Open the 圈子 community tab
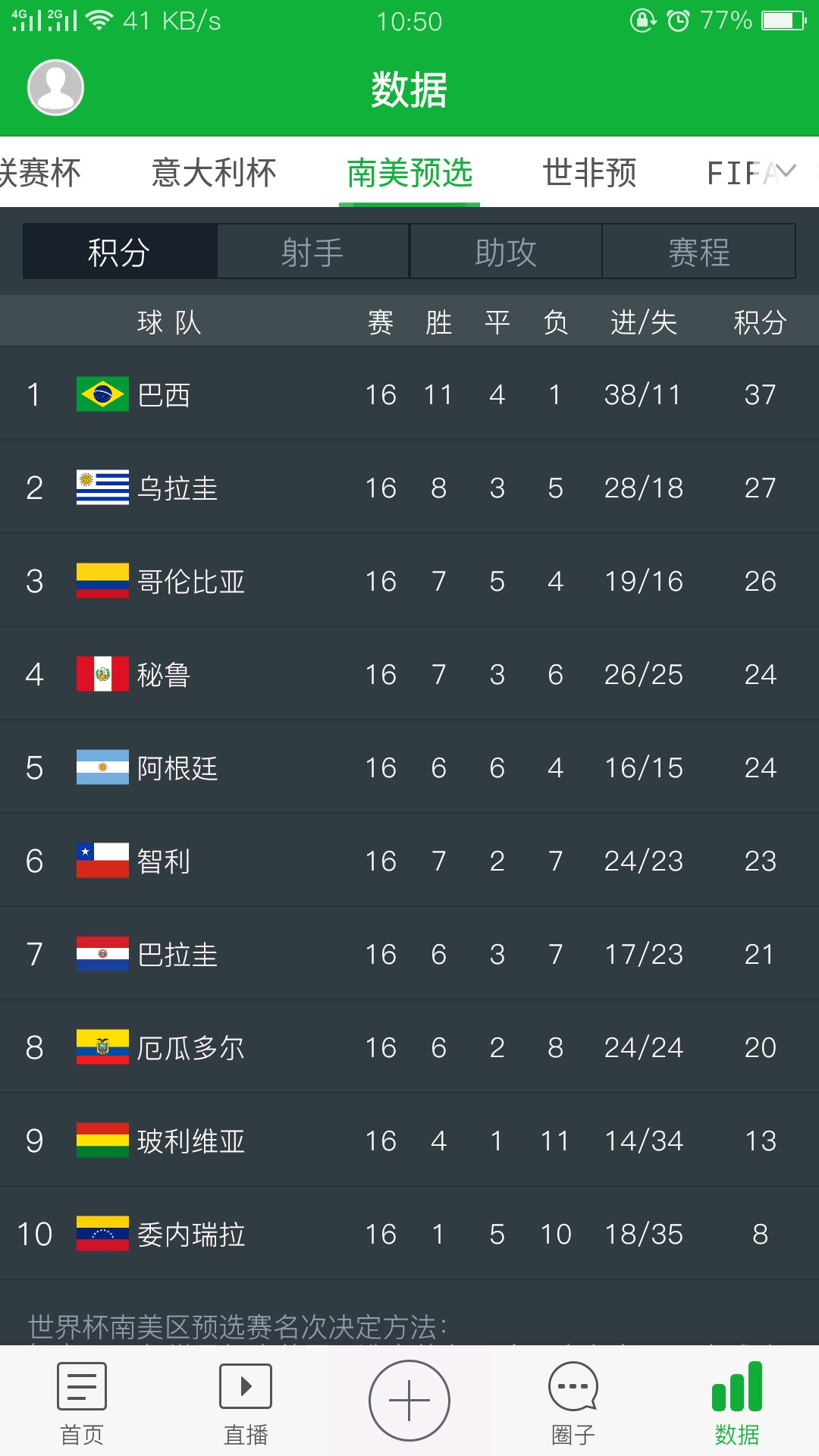 click(573, 1403)
